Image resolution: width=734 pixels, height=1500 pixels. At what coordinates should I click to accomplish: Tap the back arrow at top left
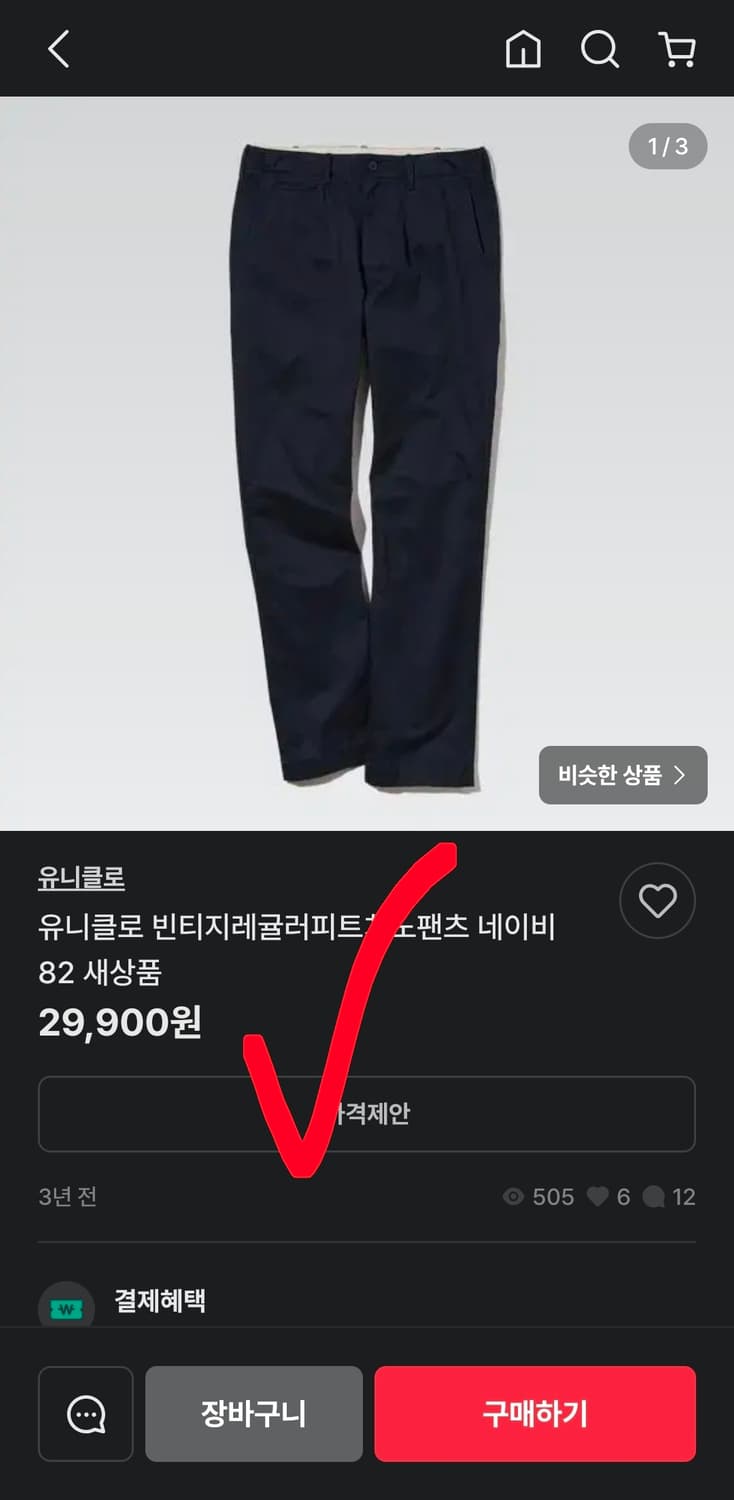[x=57, y=49]
